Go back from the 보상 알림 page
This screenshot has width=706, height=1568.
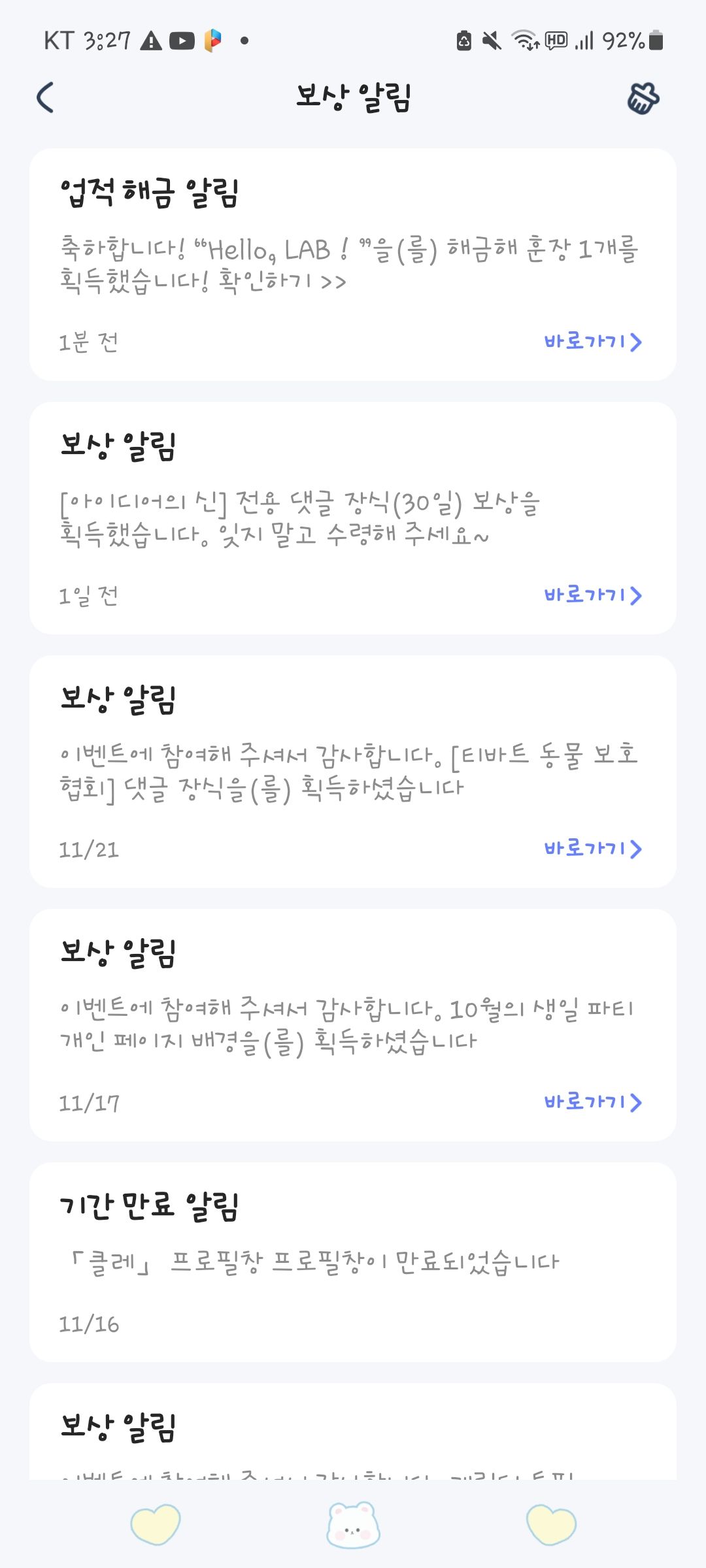(46, 98)
